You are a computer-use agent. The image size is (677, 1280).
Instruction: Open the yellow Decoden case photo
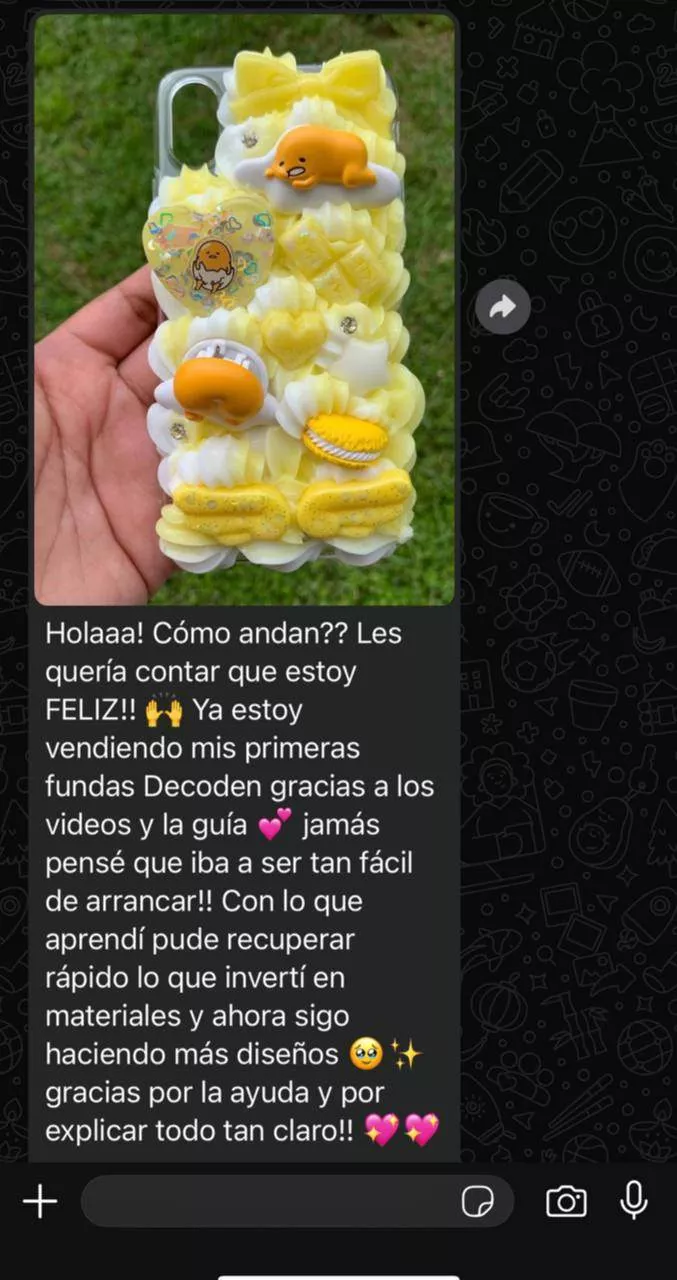point(244,308)
